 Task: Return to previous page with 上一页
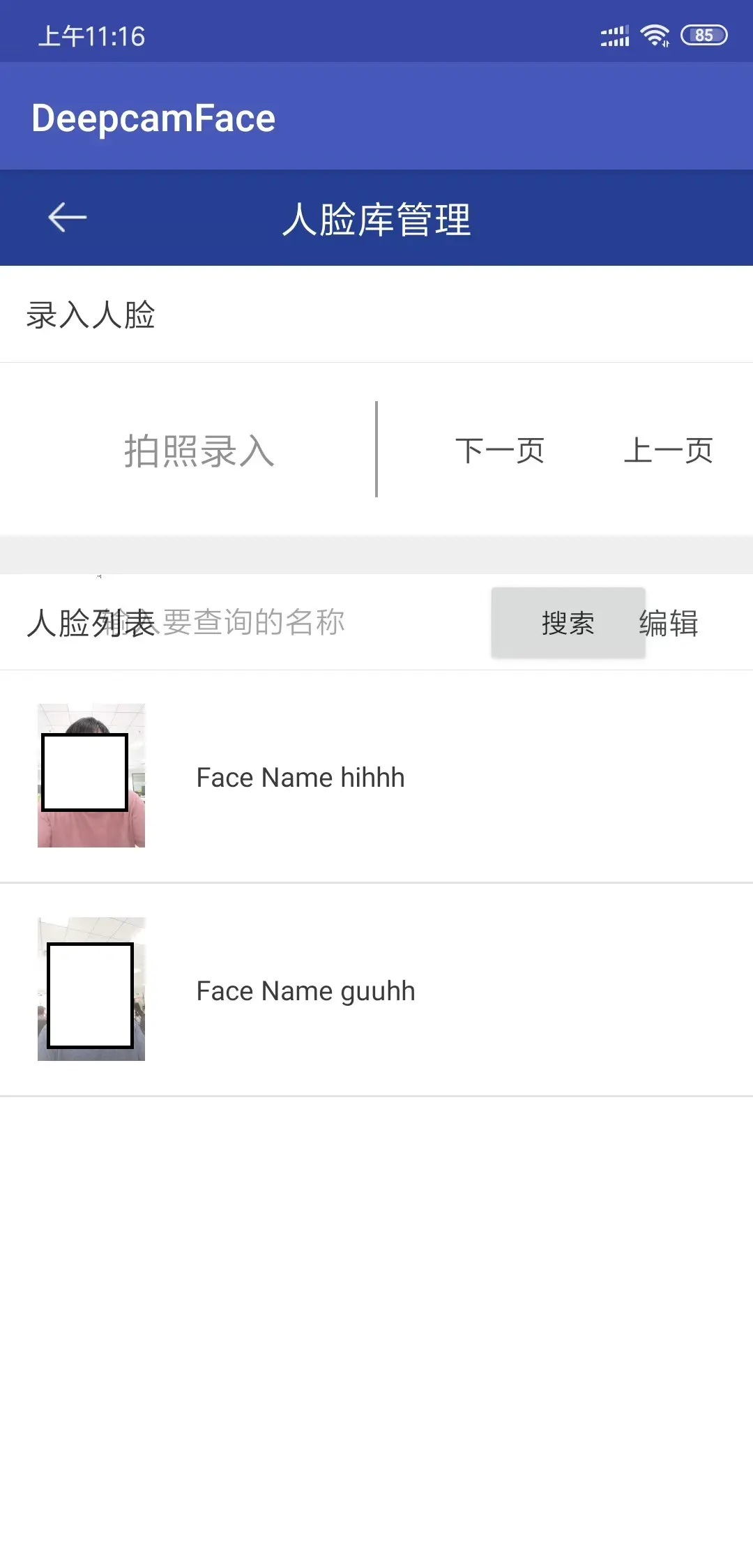point(668,451)
